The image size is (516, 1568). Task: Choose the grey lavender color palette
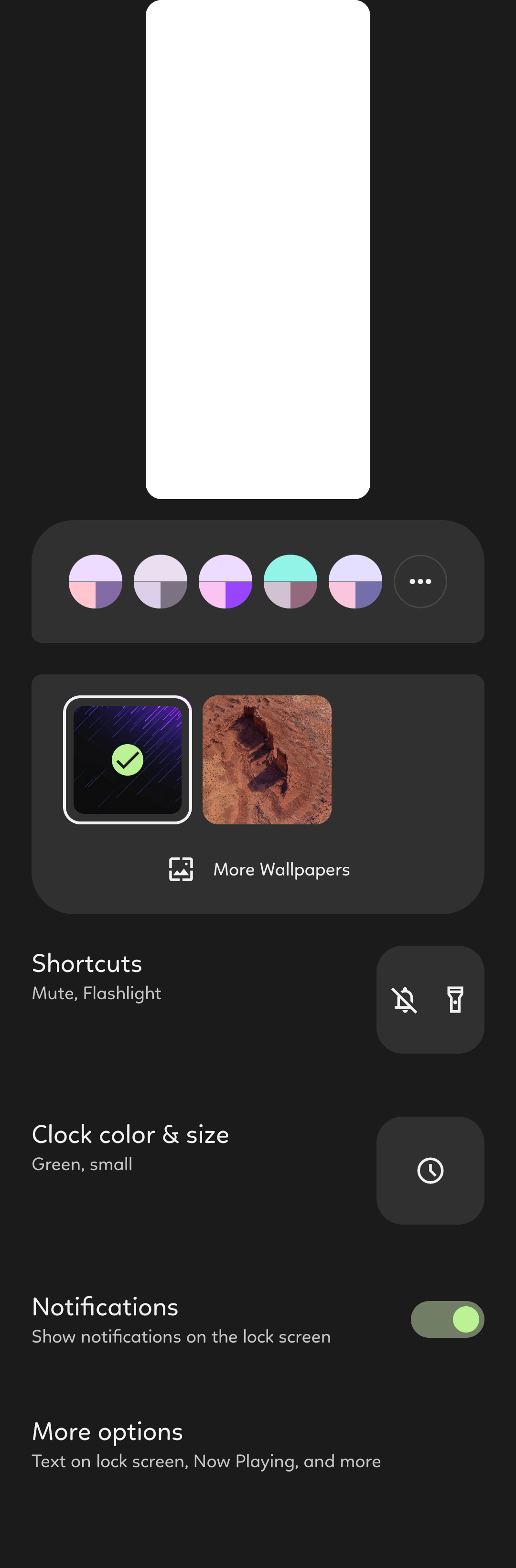(x=160, y=581)
